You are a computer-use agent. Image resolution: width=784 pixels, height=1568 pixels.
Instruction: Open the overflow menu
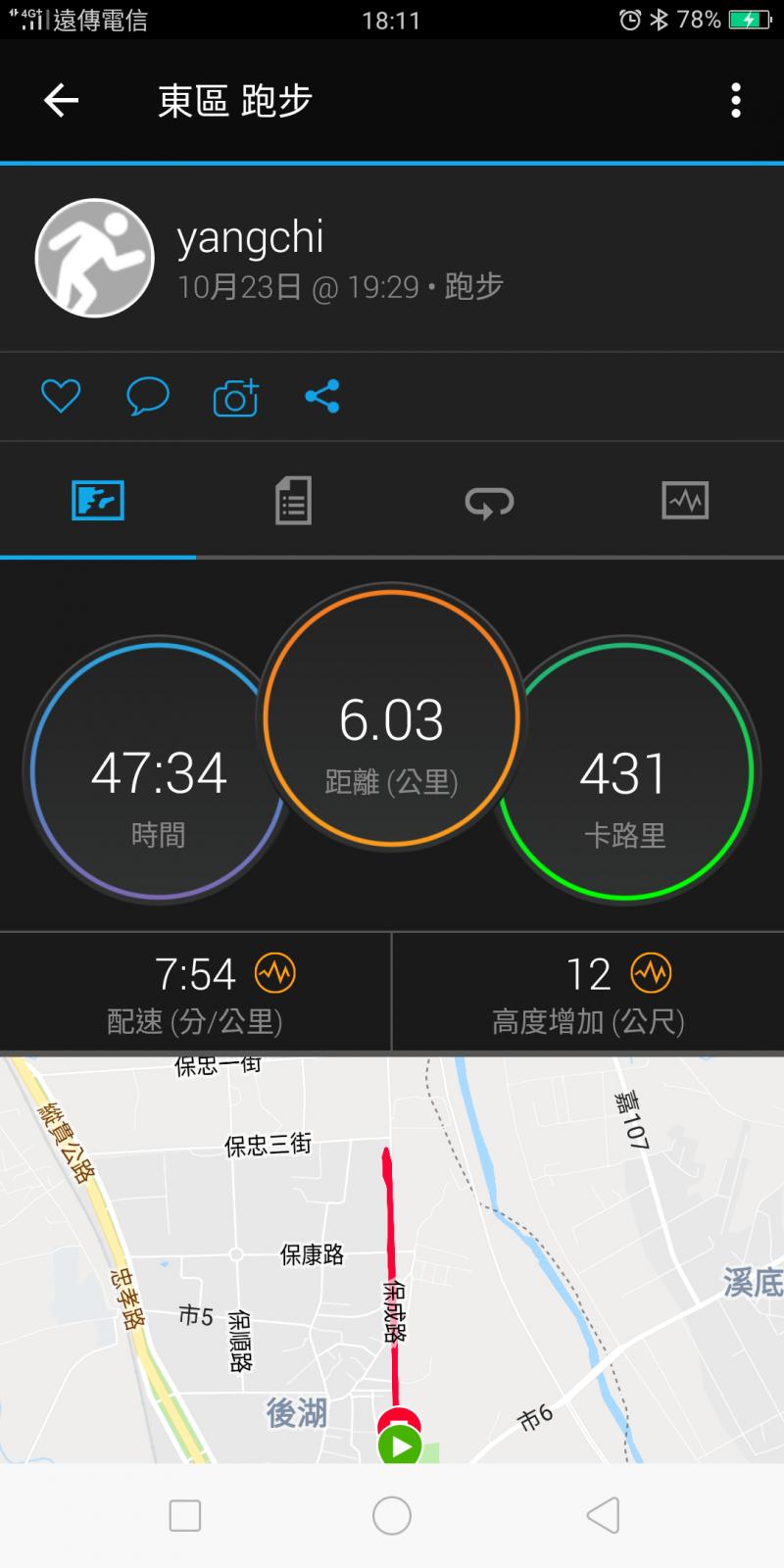(x=735, y=100)
